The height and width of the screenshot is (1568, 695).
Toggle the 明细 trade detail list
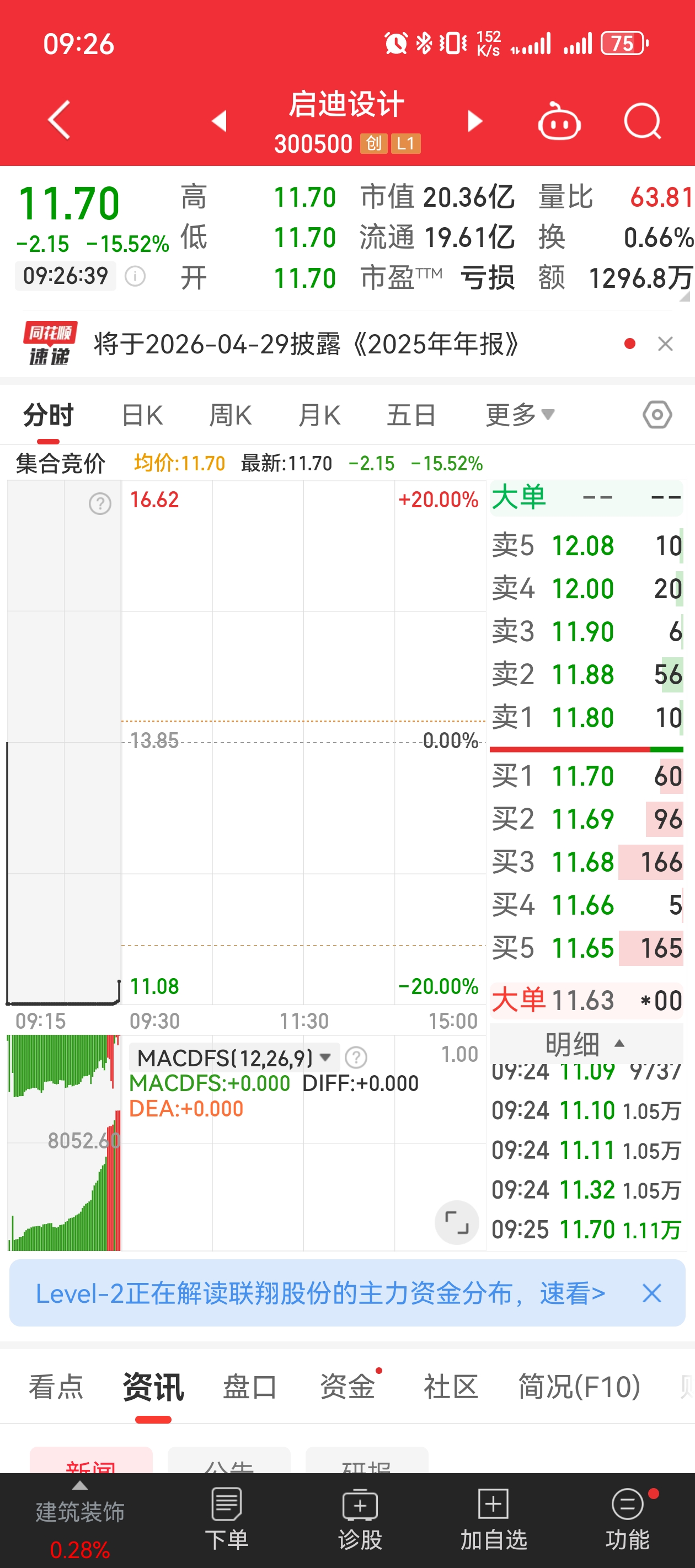click(585, 1045)
